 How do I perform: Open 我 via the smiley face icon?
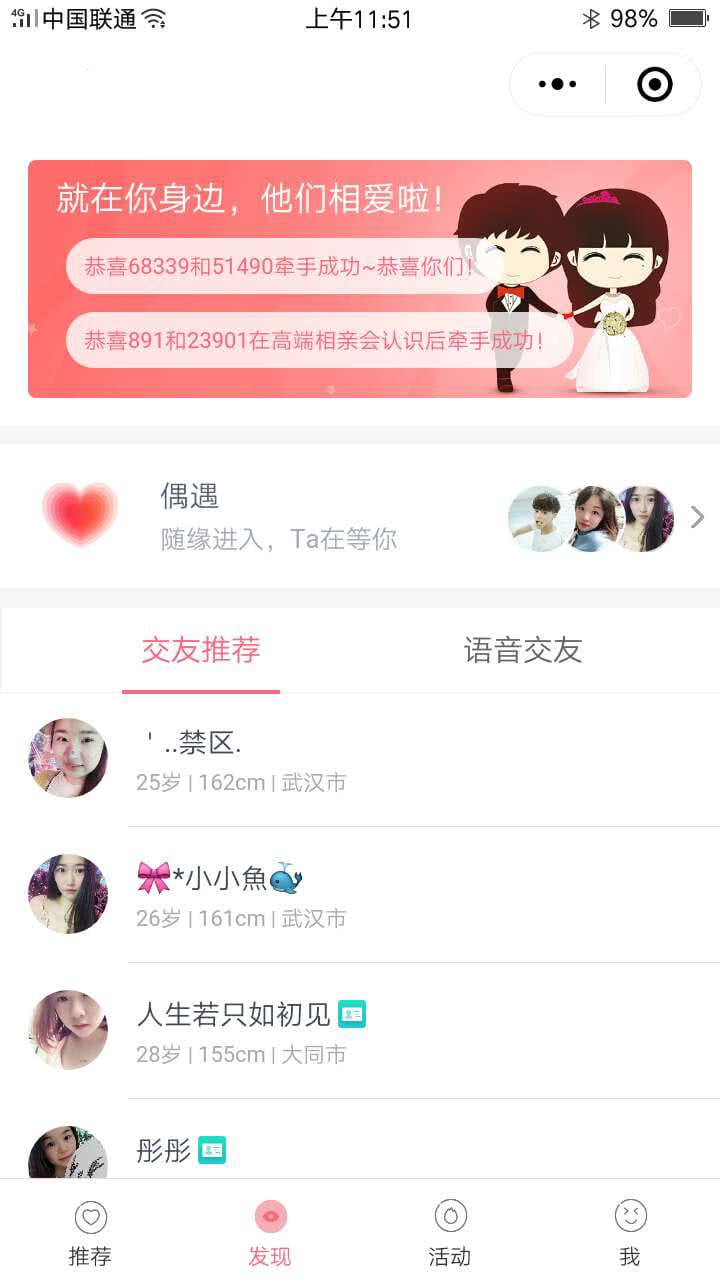tap(629, 1217)
